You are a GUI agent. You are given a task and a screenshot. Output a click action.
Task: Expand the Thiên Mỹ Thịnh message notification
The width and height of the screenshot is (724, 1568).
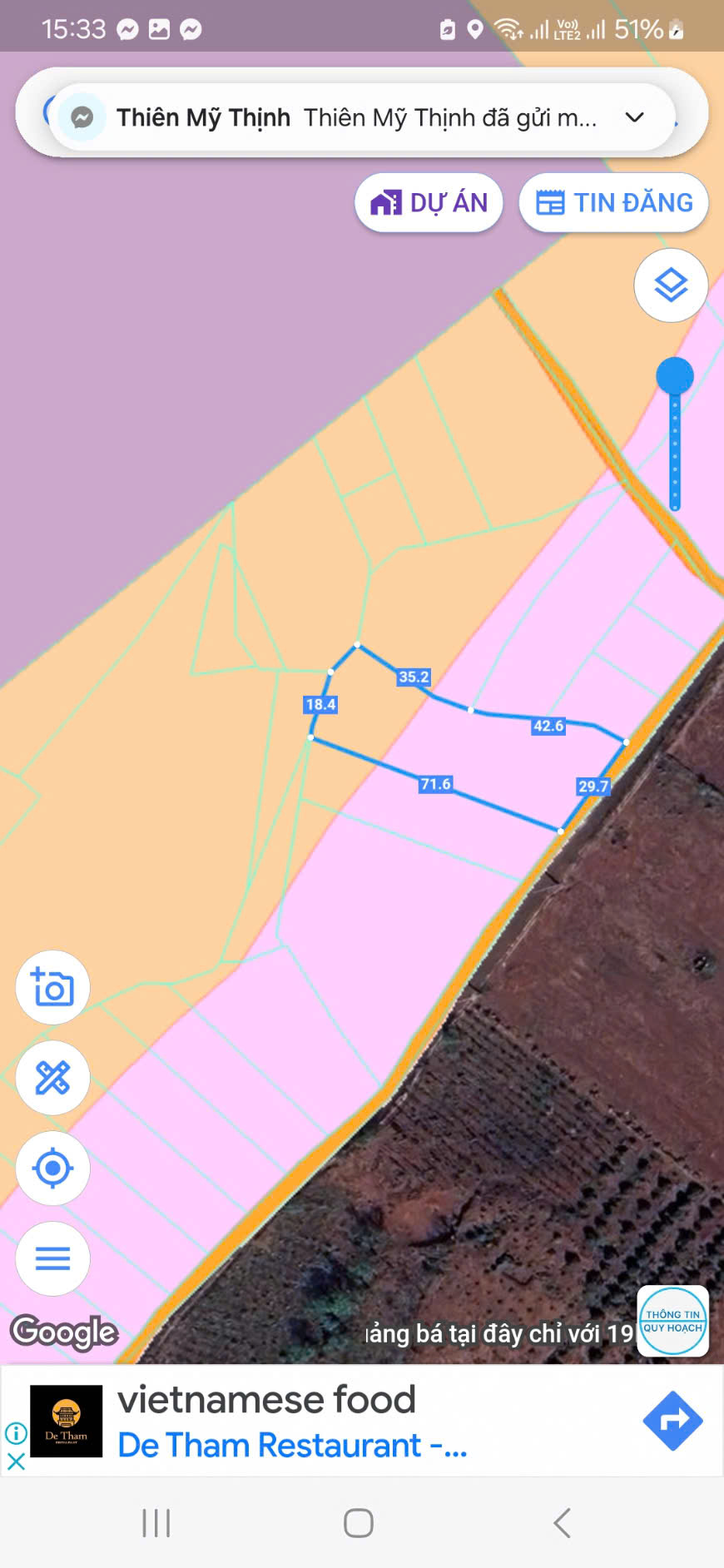tap(634, 117)
